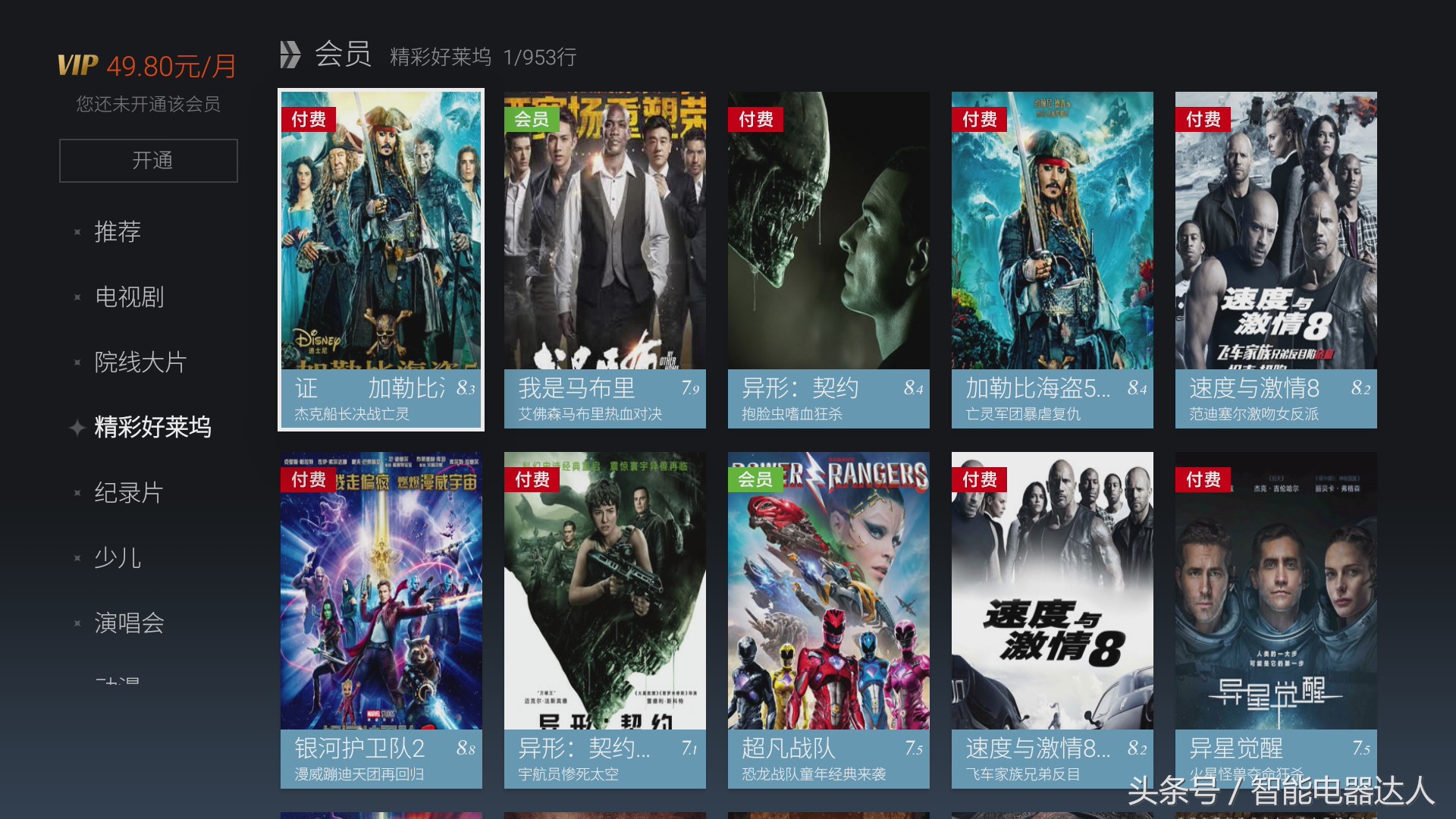Go to the 演唱会 section
This screenshot has height=819, width=1456.
129,623
